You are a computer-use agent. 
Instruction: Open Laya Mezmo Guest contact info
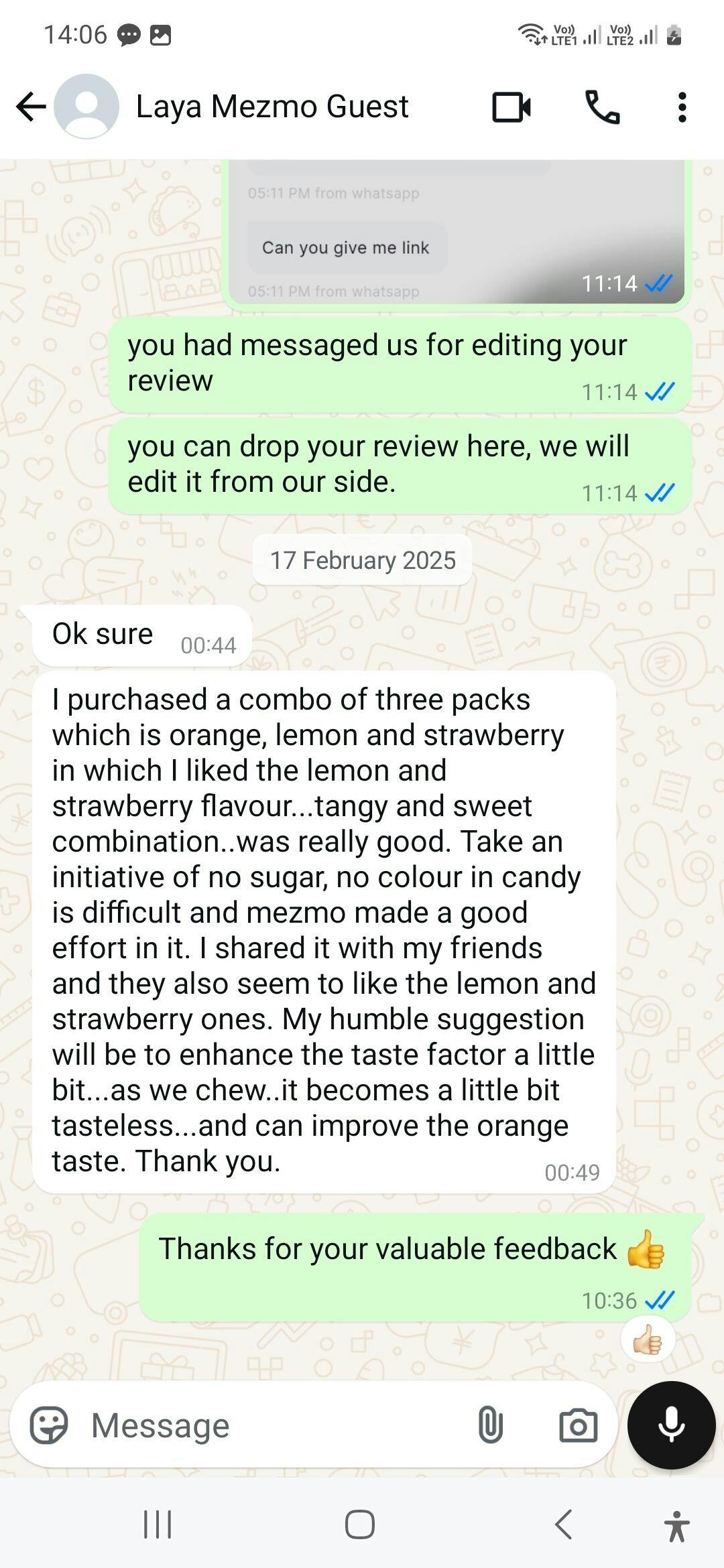[x=271, y=107]
